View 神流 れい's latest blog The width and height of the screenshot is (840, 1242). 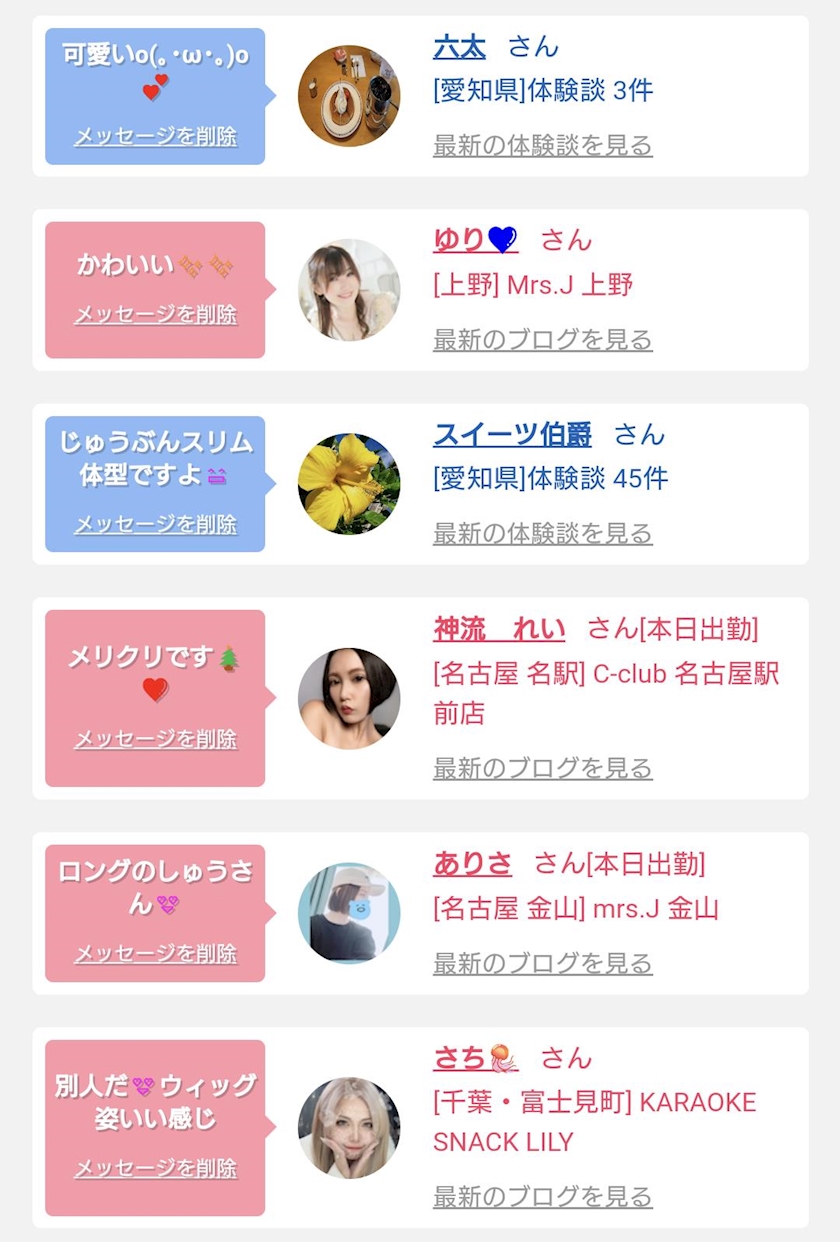tap(542, 768)
